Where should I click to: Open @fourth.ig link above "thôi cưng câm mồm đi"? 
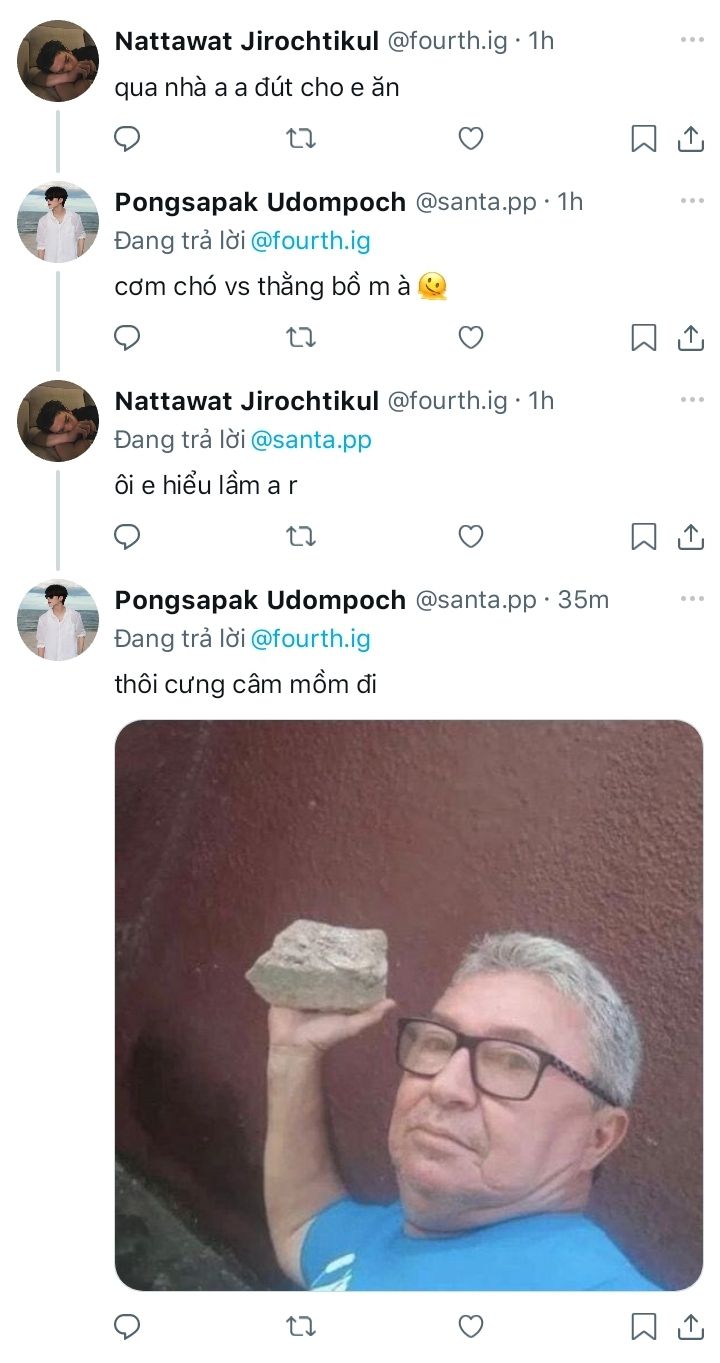pyautogui.click(x=310, y=639)
